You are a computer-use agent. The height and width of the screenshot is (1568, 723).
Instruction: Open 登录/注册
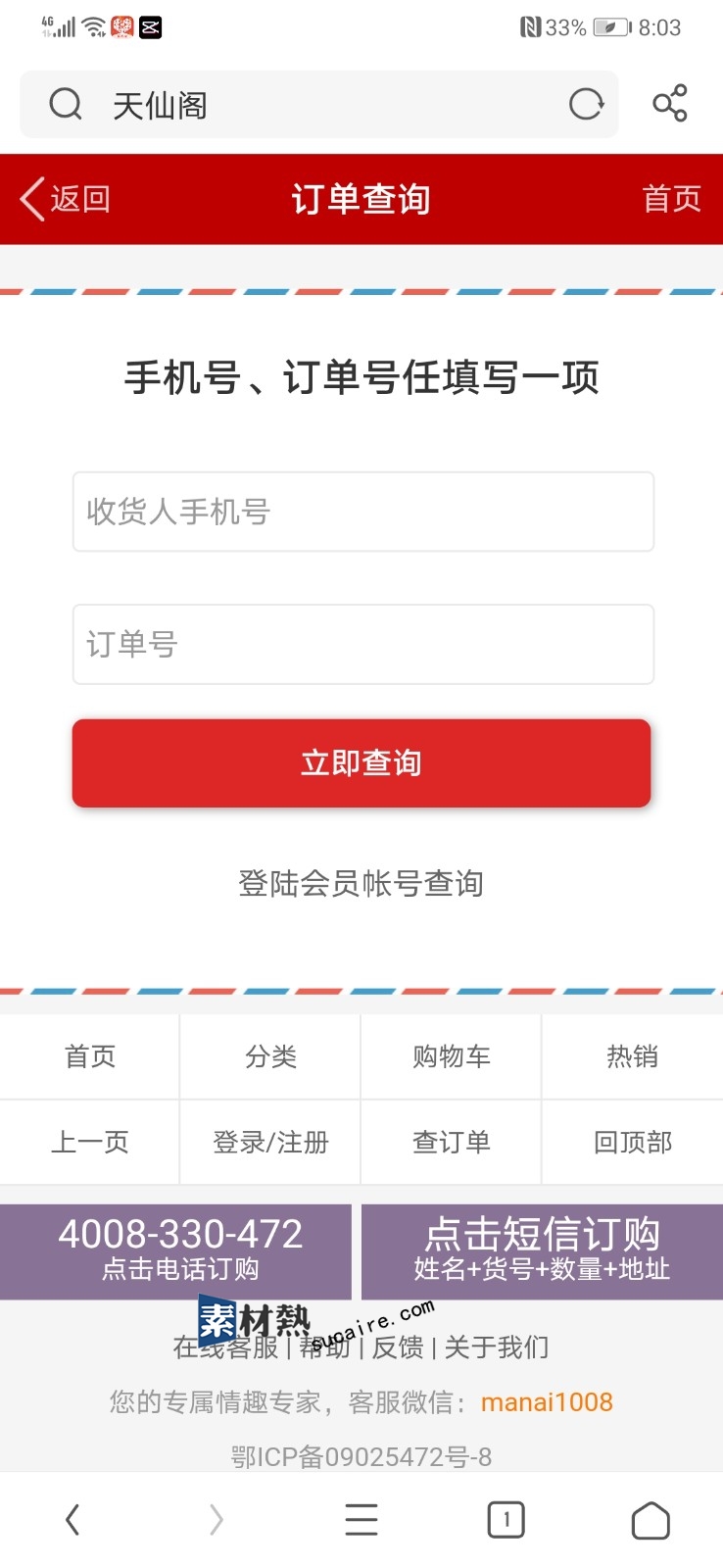(270, 1142)
